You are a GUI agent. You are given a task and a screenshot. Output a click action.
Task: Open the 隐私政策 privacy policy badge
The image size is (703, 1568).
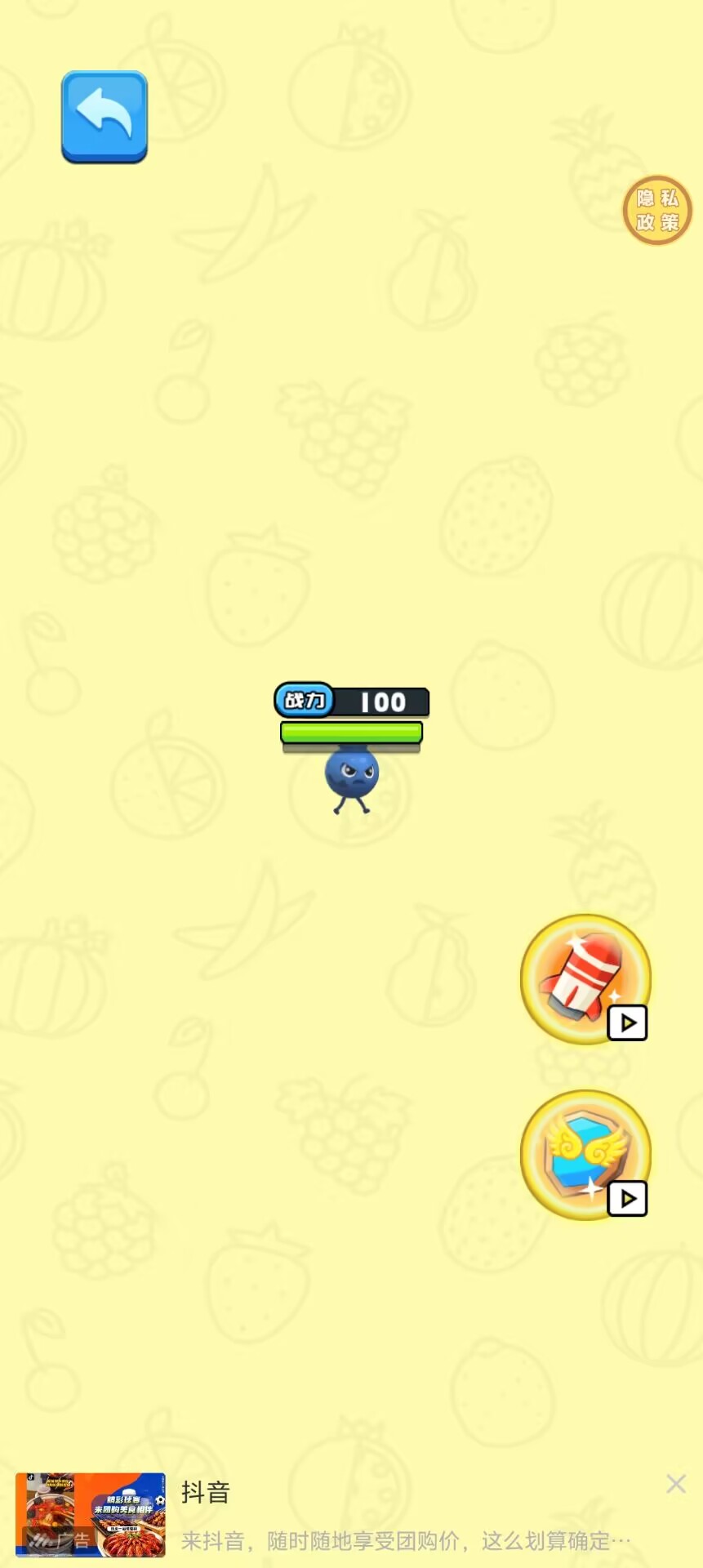point(657,211)
